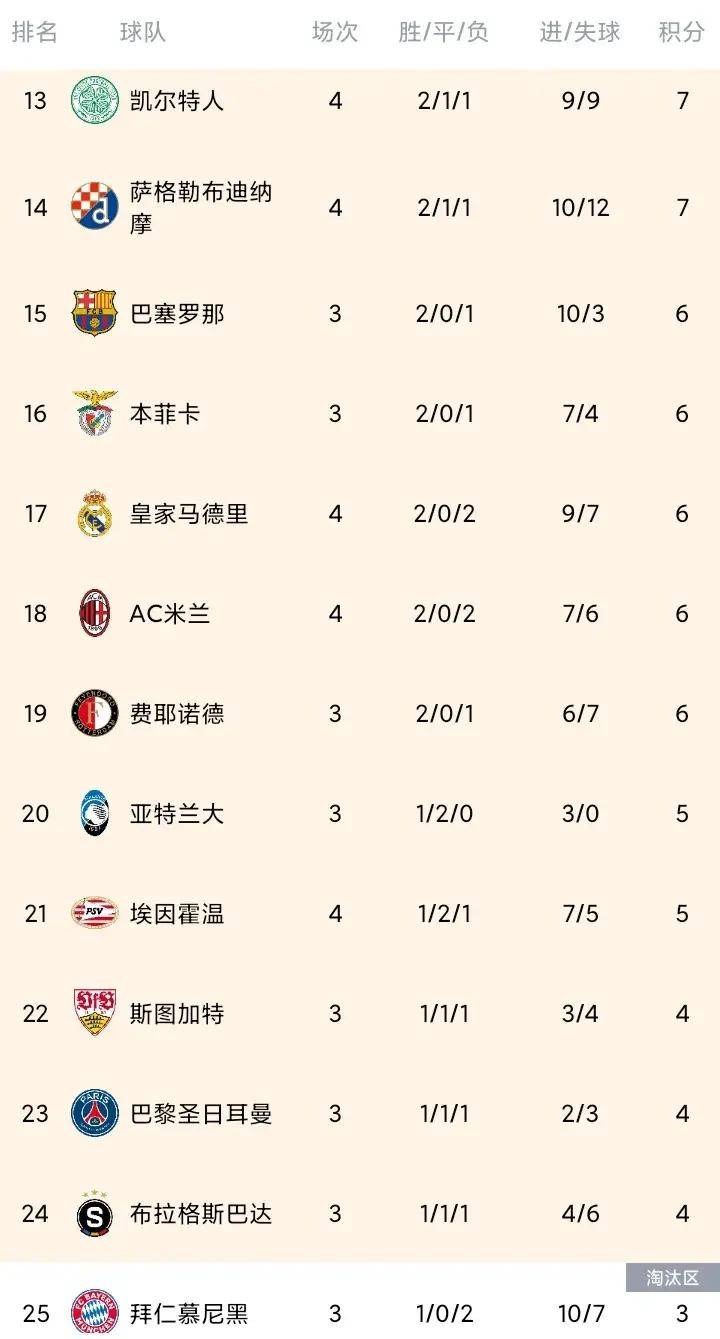Open the 凯尔特人 team row
720x1339 pixels.
click(176, 101)
